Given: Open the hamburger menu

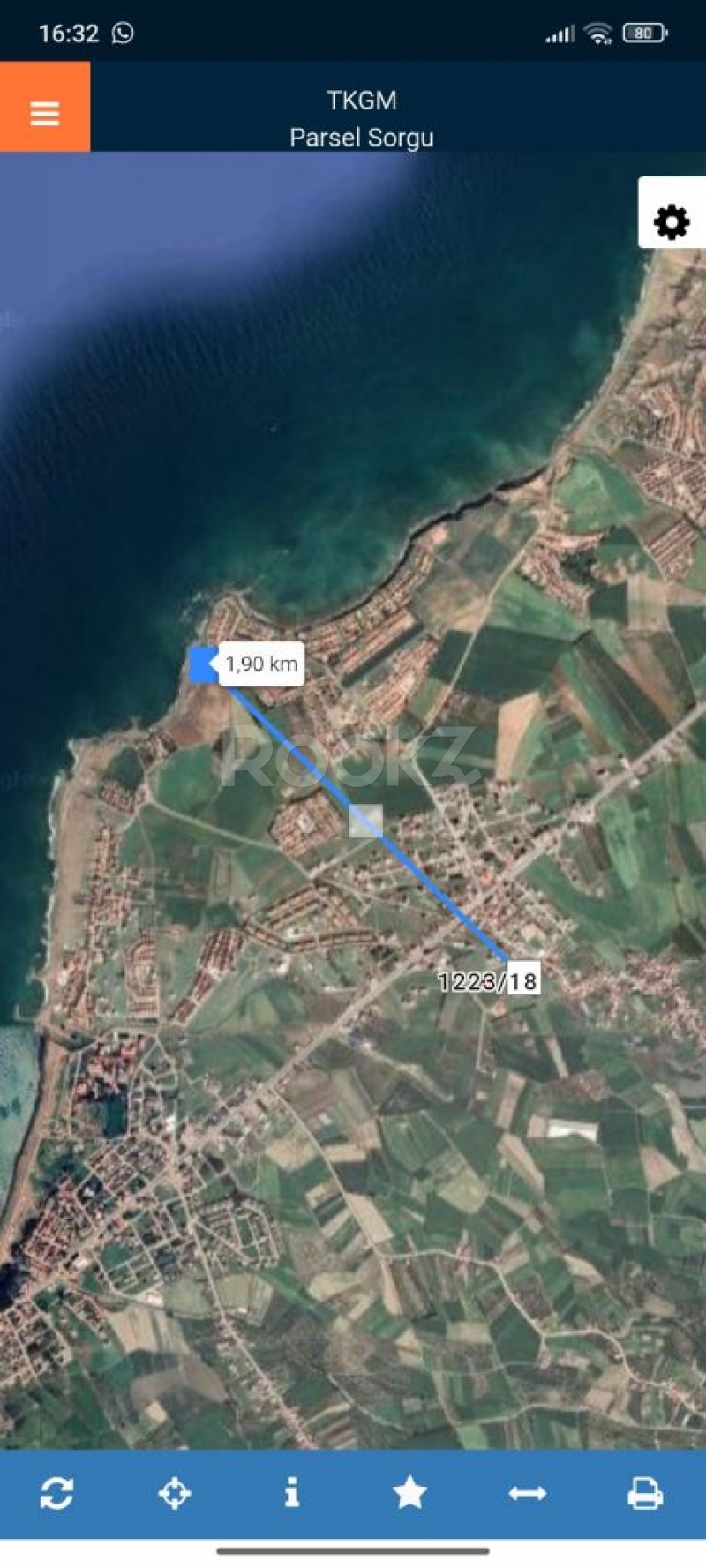Looking at the screenshot, I should (44, 113).
